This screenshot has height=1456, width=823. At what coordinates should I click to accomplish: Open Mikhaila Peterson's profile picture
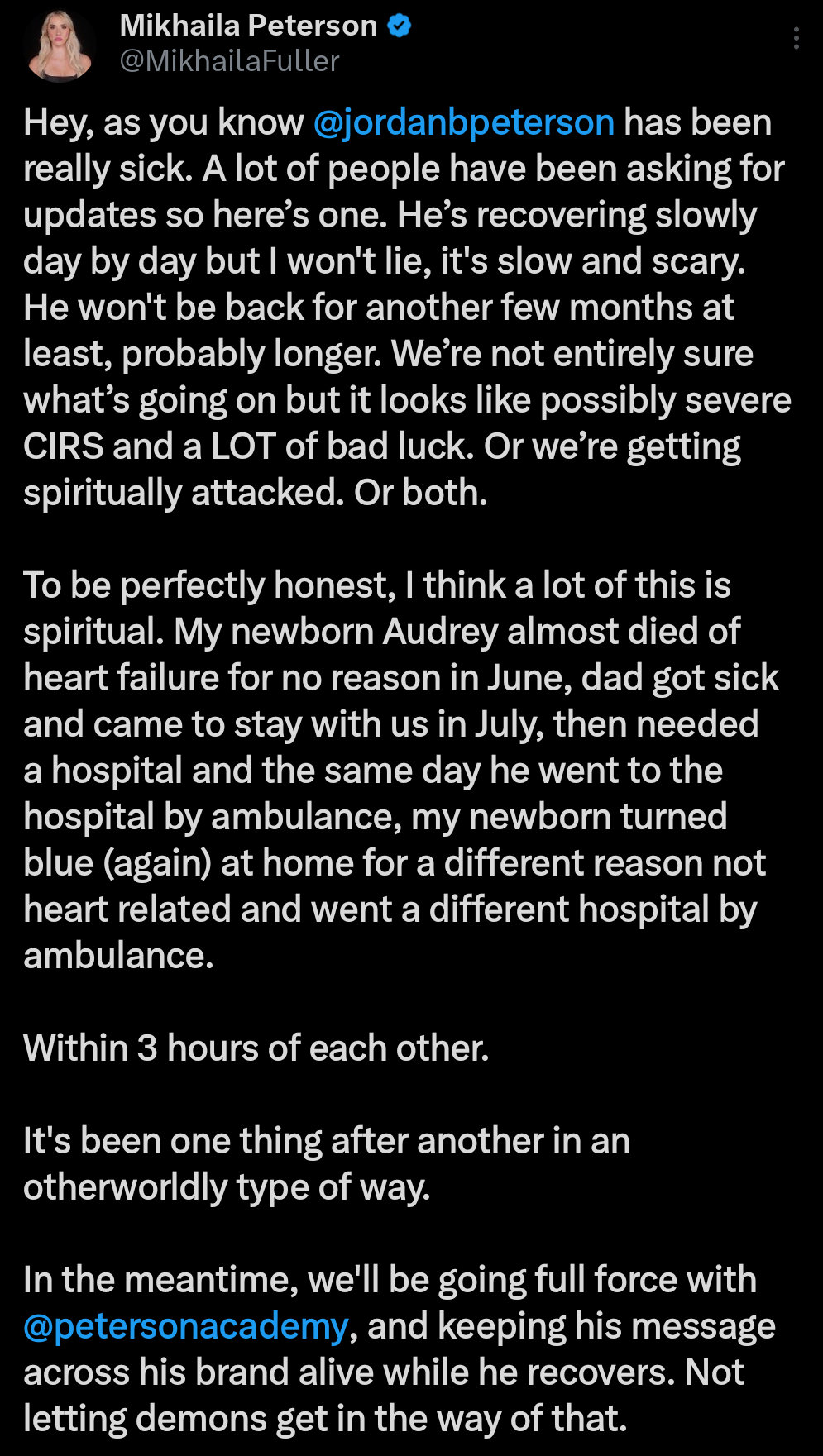pos(58,45)
